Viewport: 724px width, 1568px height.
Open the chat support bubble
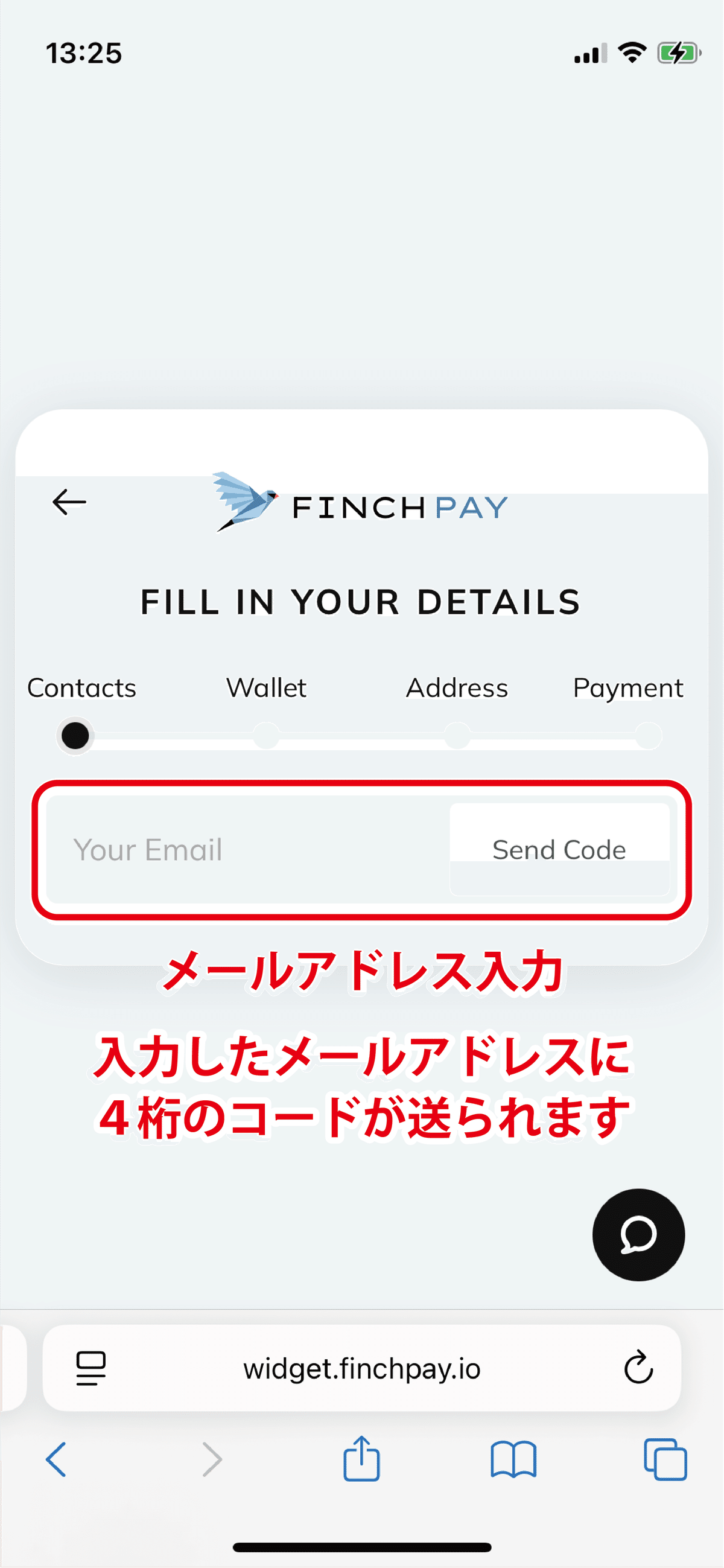[638, 1234]
